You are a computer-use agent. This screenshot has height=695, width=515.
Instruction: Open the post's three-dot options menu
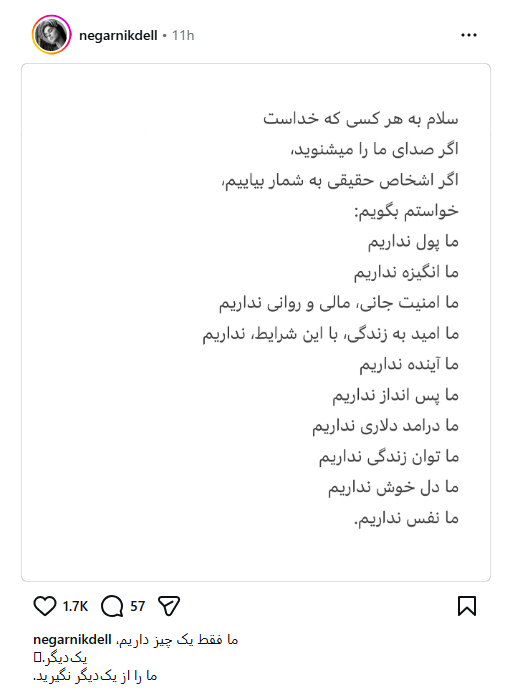click(x=468, y=35)
